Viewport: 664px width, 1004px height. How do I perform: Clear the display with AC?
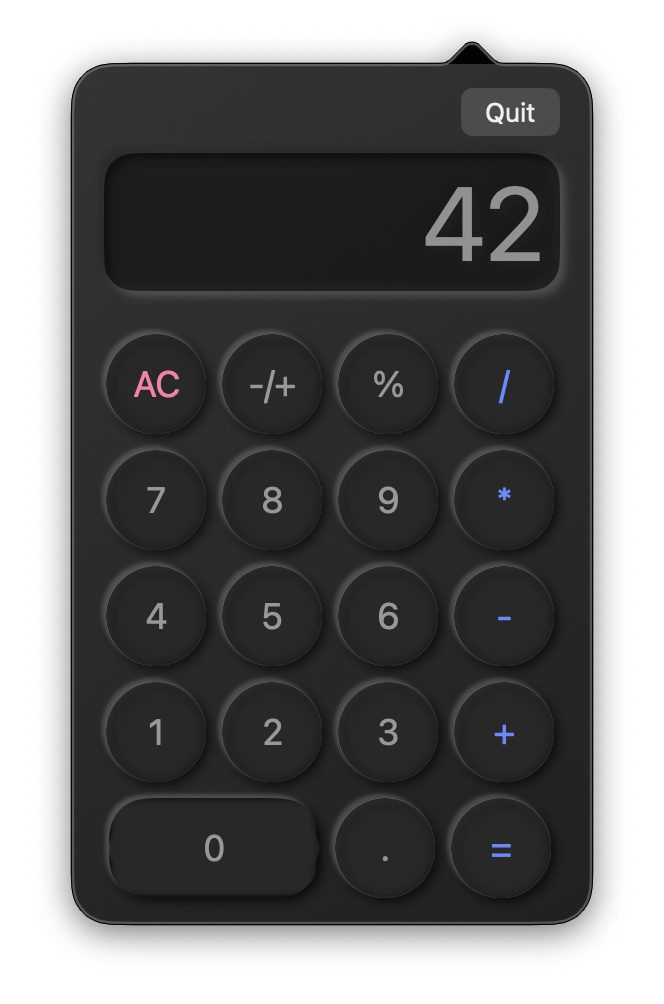156,384
